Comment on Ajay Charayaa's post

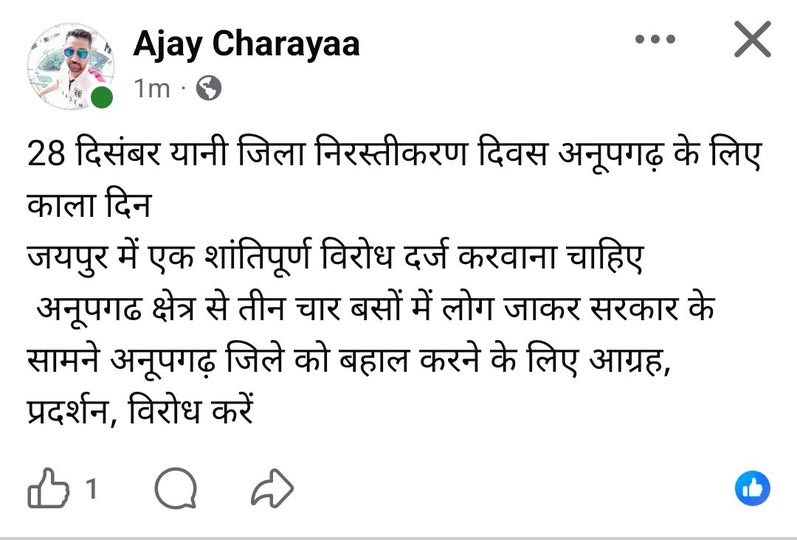[176, 488]
